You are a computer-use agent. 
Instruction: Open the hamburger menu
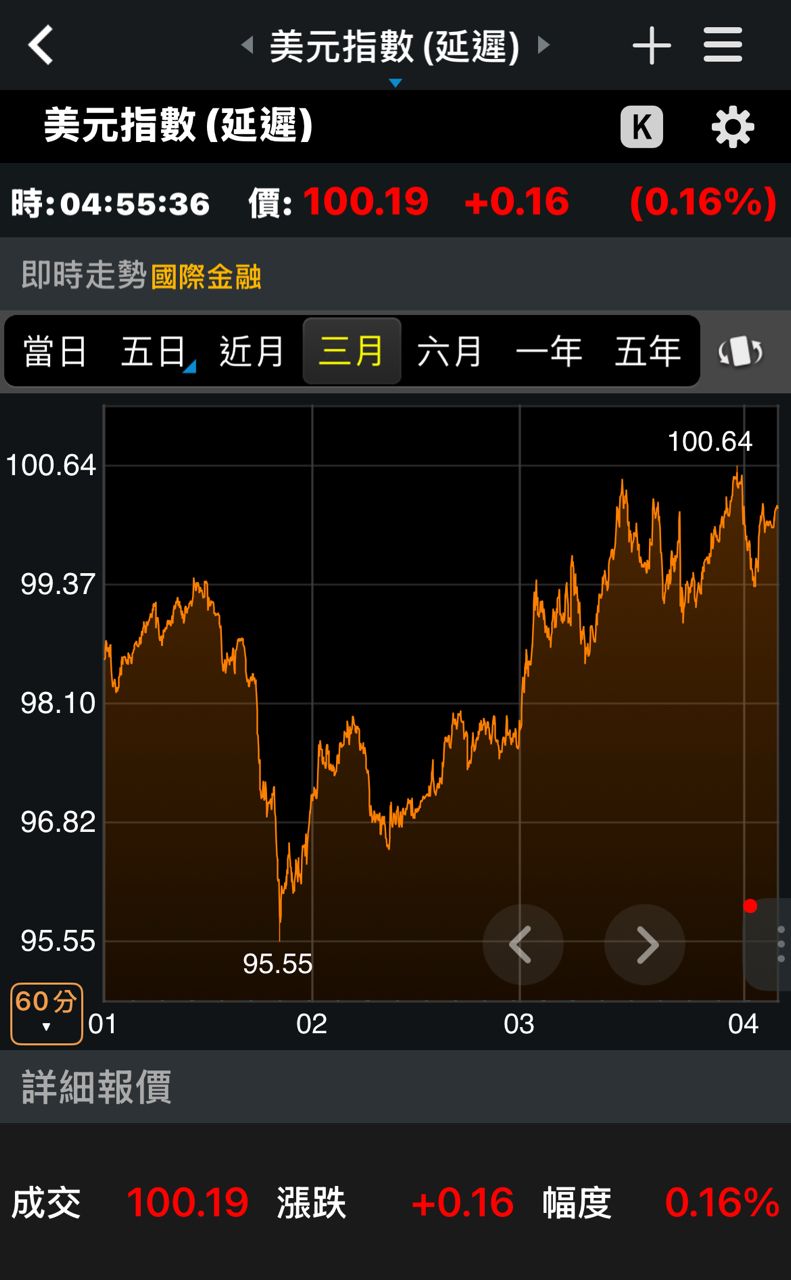pyautogui.click(x=723, y=45)
